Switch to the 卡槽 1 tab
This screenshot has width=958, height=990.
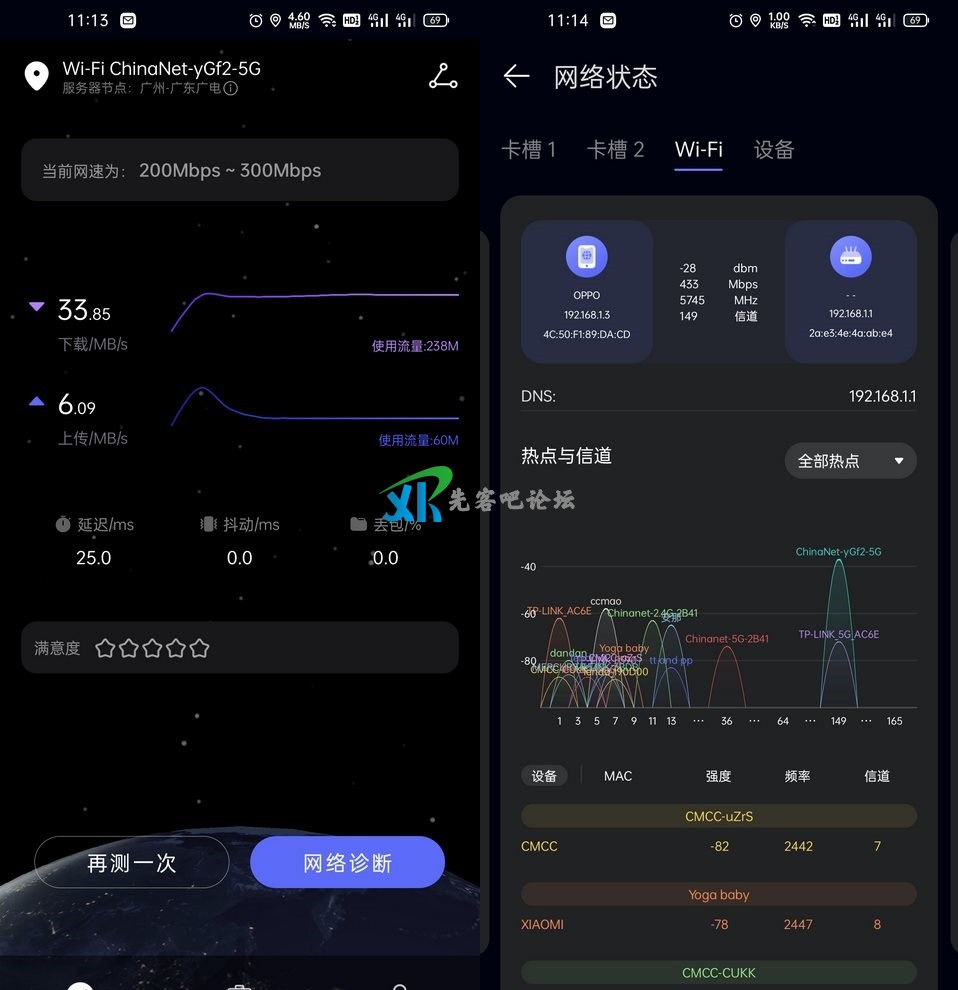[x=529, y=150]
